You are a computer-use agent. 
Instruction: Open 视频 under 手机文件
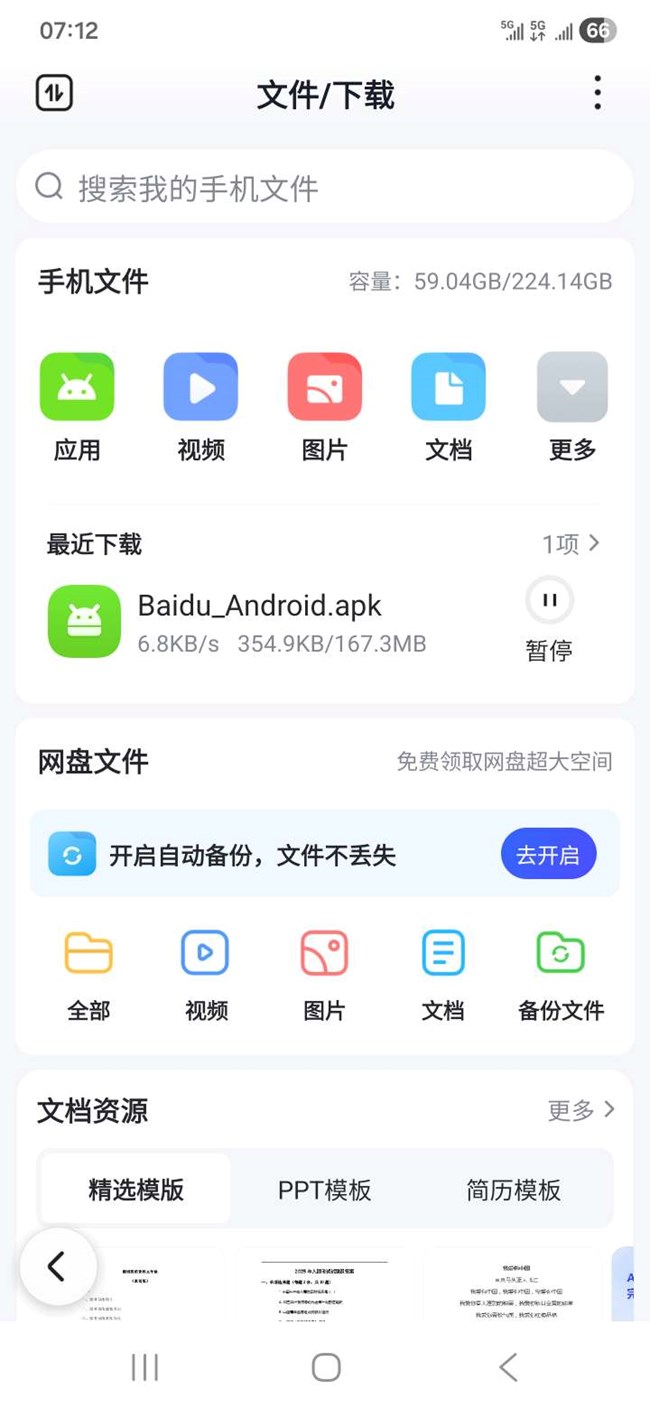tap(201, 408)
